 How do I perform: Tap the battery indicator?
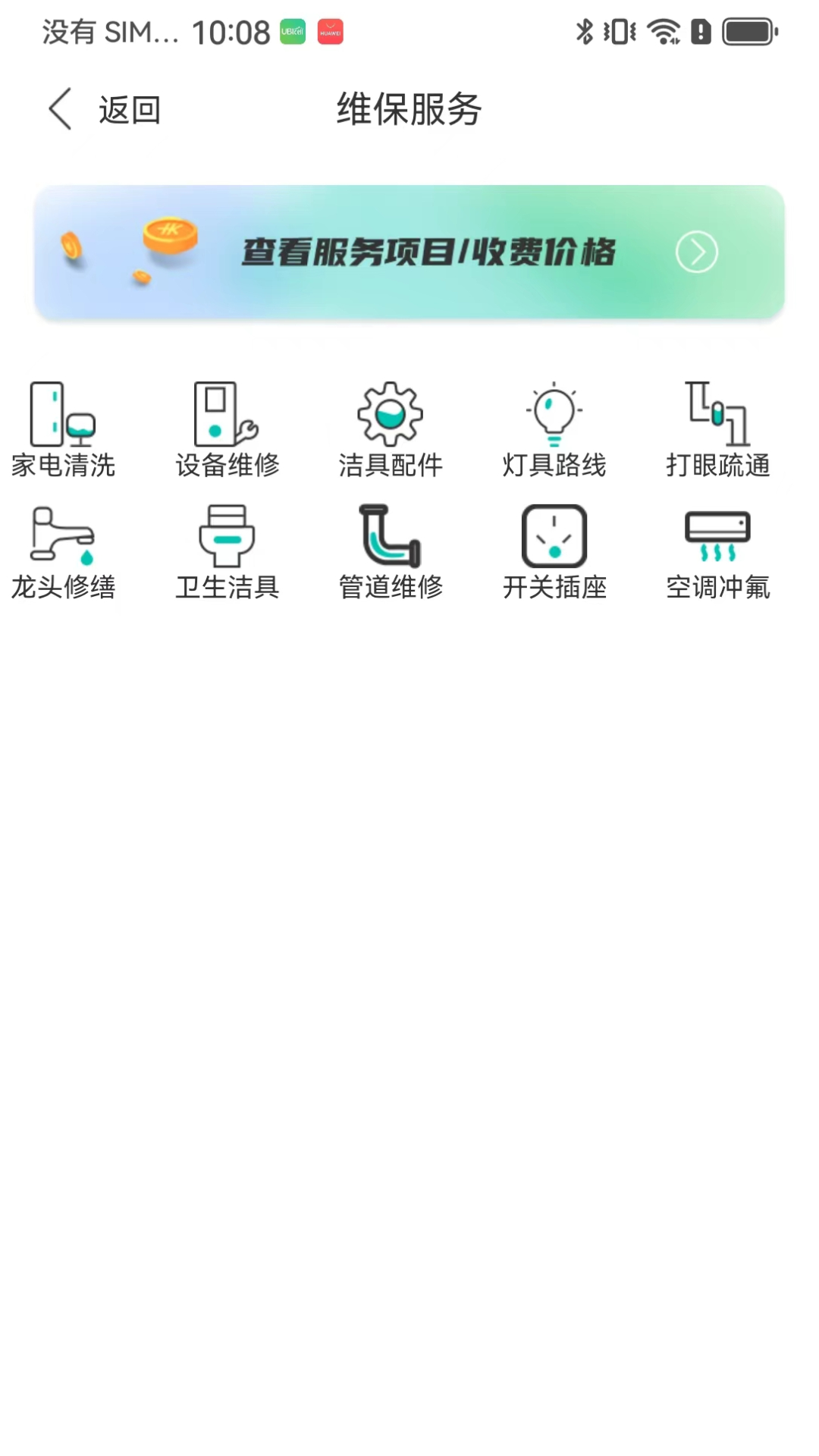tap(751, 32)
